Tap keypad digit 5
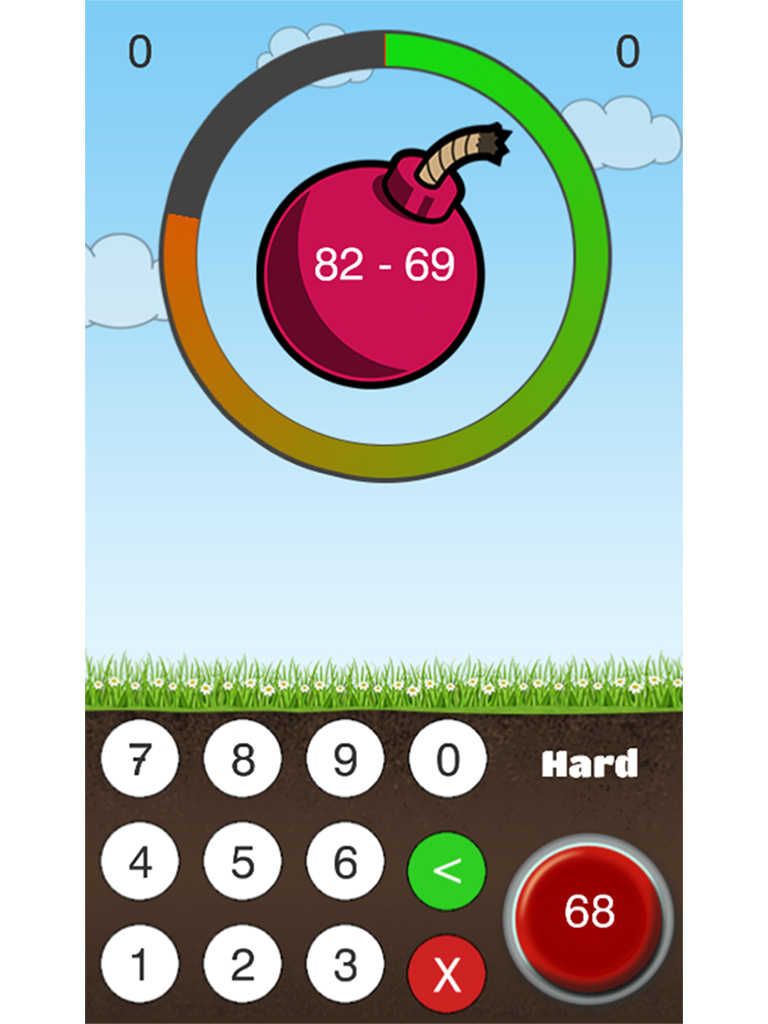 [x=243, y=862]
